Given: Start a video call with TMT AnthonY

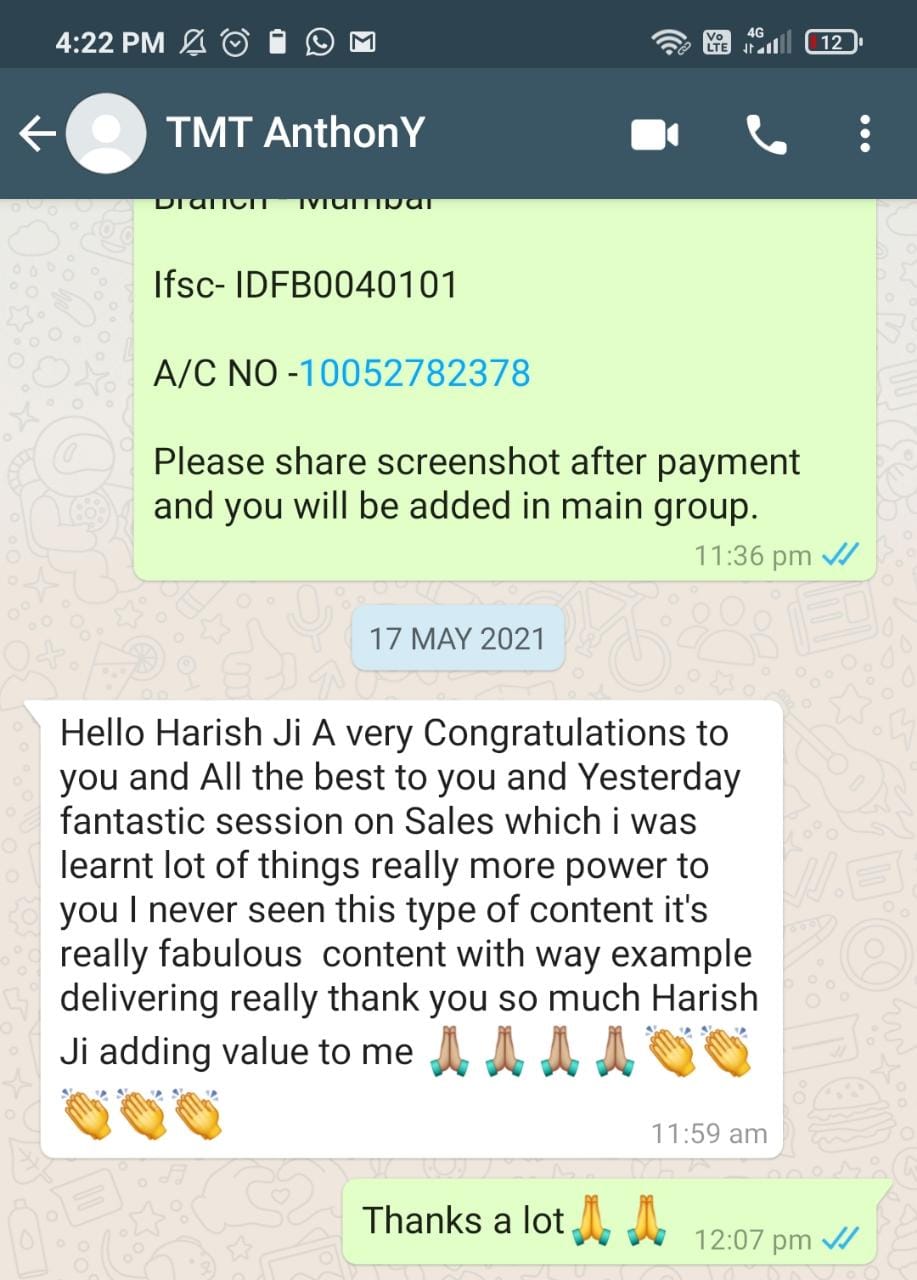Looking at the screenshot, I should click(655, 135).
